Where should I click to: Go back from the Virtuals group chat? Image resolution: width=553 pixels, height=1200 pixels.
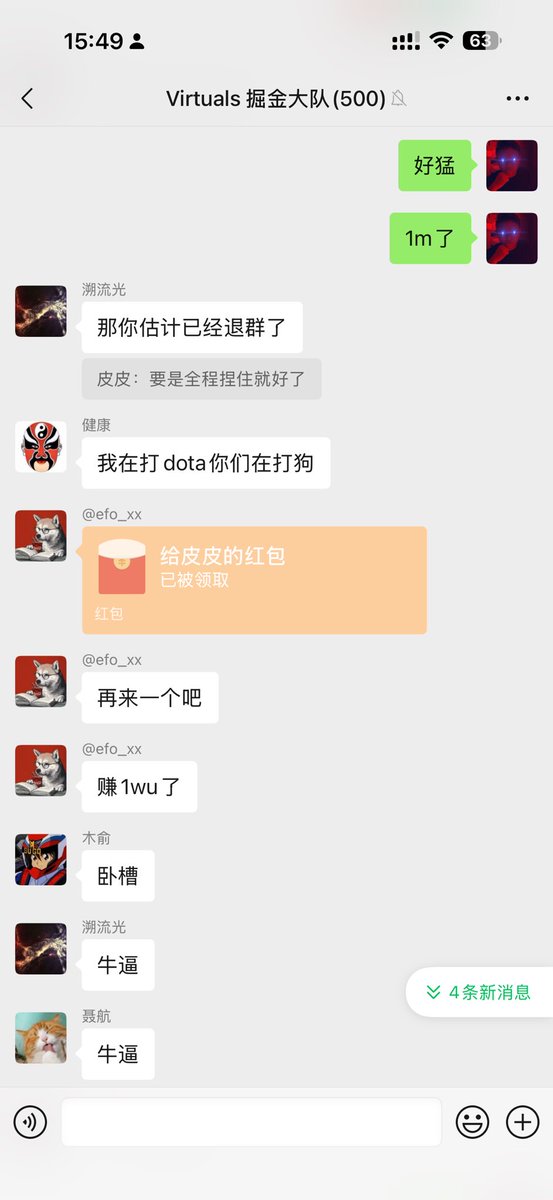point(27,98)
